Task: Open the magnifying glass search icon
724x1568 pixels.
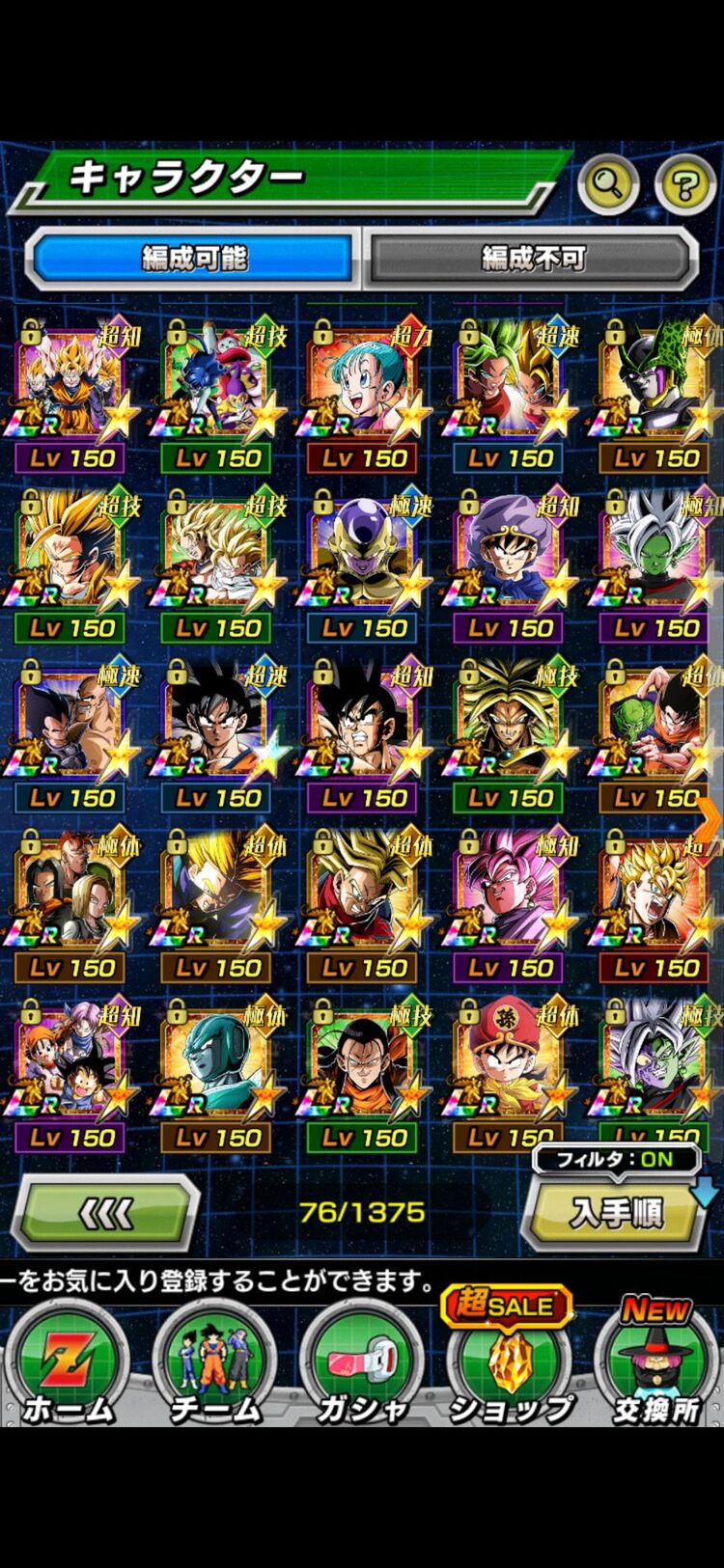Action: pos(607,181)
